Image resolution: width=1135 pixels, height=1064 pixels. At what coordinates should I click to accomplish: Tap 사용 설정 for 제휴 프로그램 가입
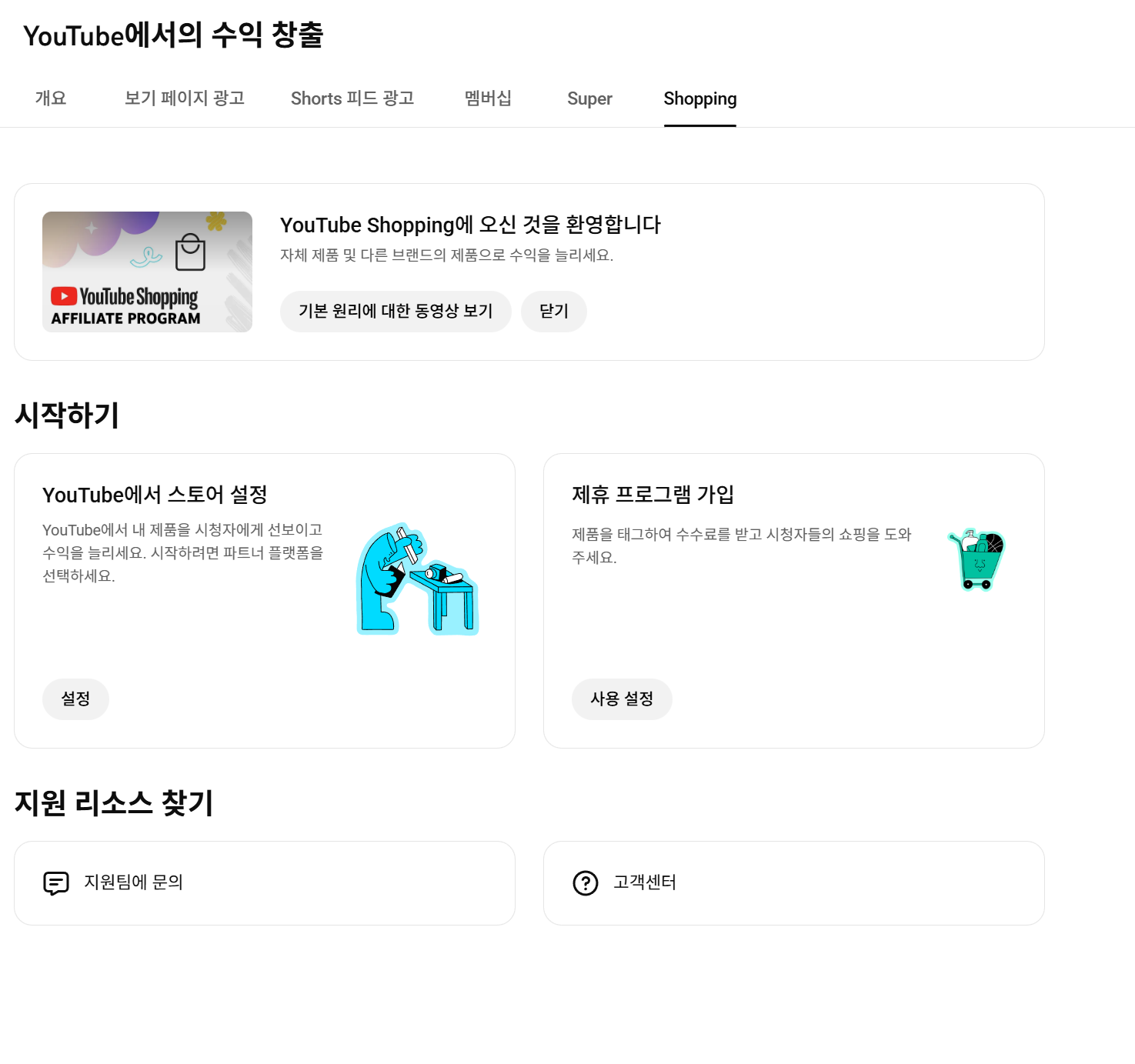click(x=621, y=699)
